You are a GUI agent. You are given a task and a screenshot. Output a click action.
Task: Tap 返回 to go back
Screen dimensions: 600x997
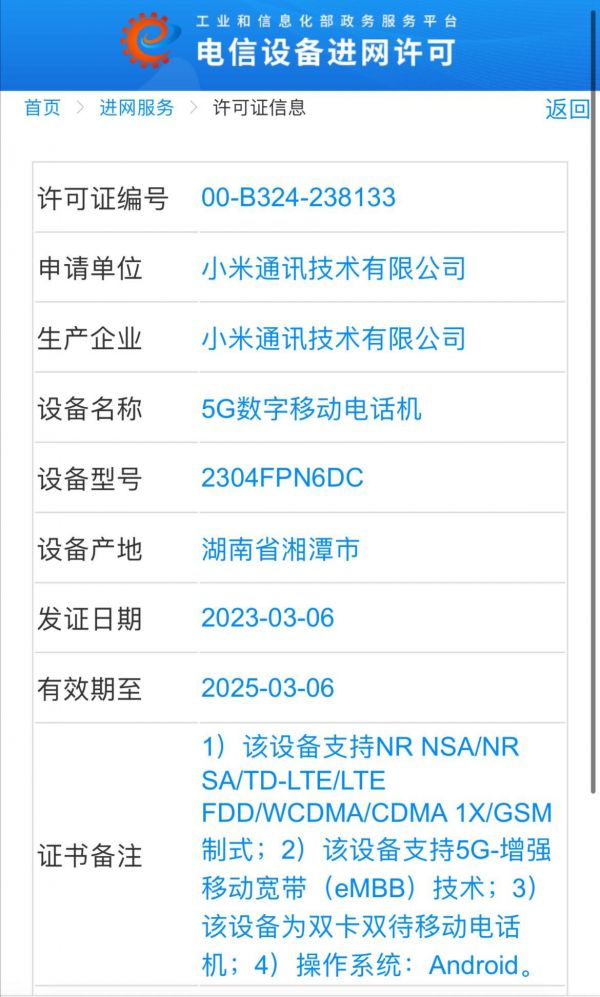(x=567, y=110)
